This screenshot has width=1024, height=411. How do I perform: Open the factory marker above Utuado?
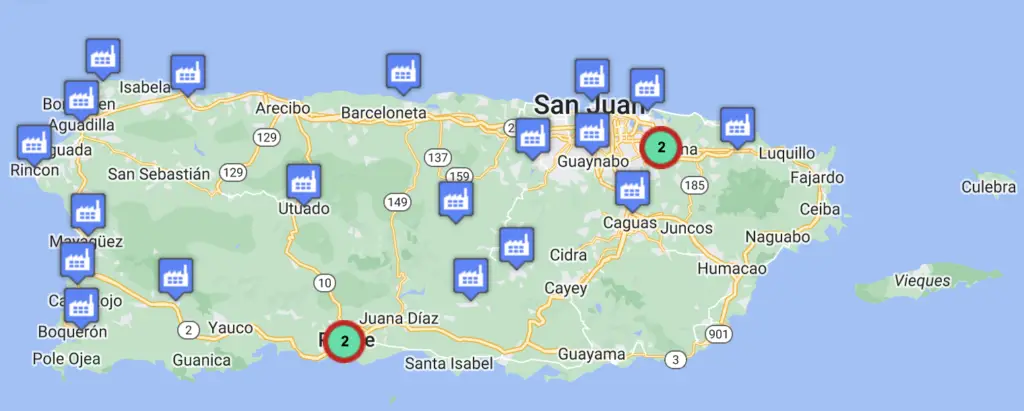(x=303, y=182)
